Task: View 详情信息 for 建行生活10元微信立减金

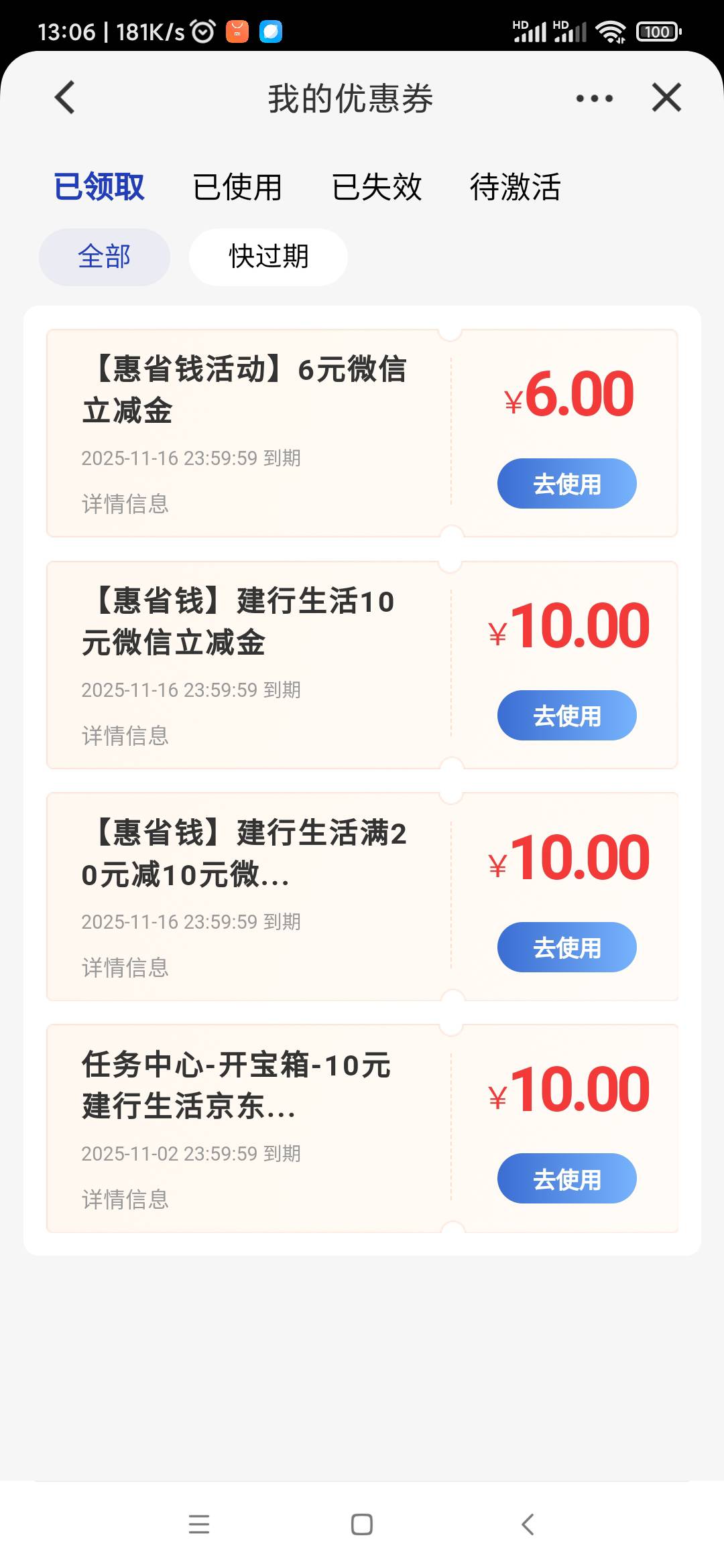Action: point(125,736)
